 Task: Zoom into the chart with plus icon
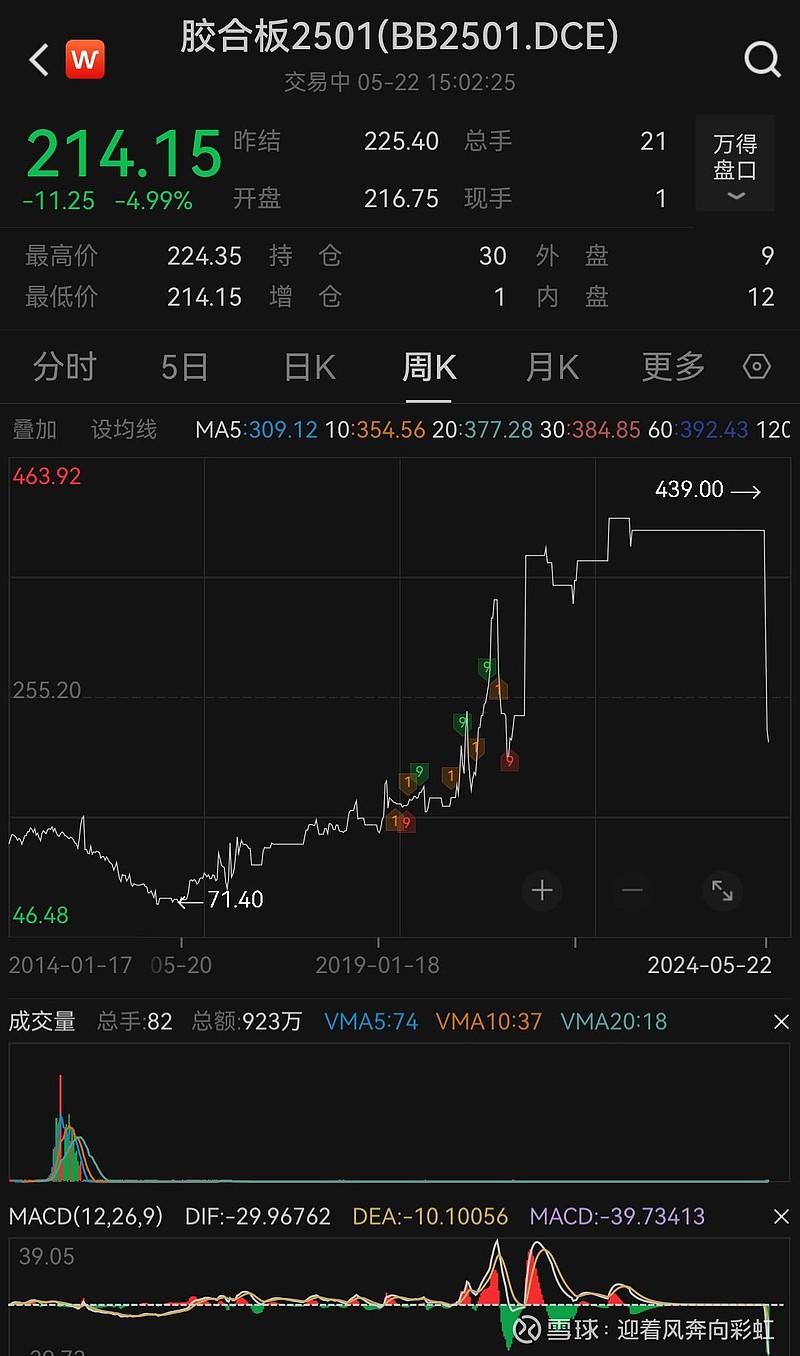tap(541, 890)
